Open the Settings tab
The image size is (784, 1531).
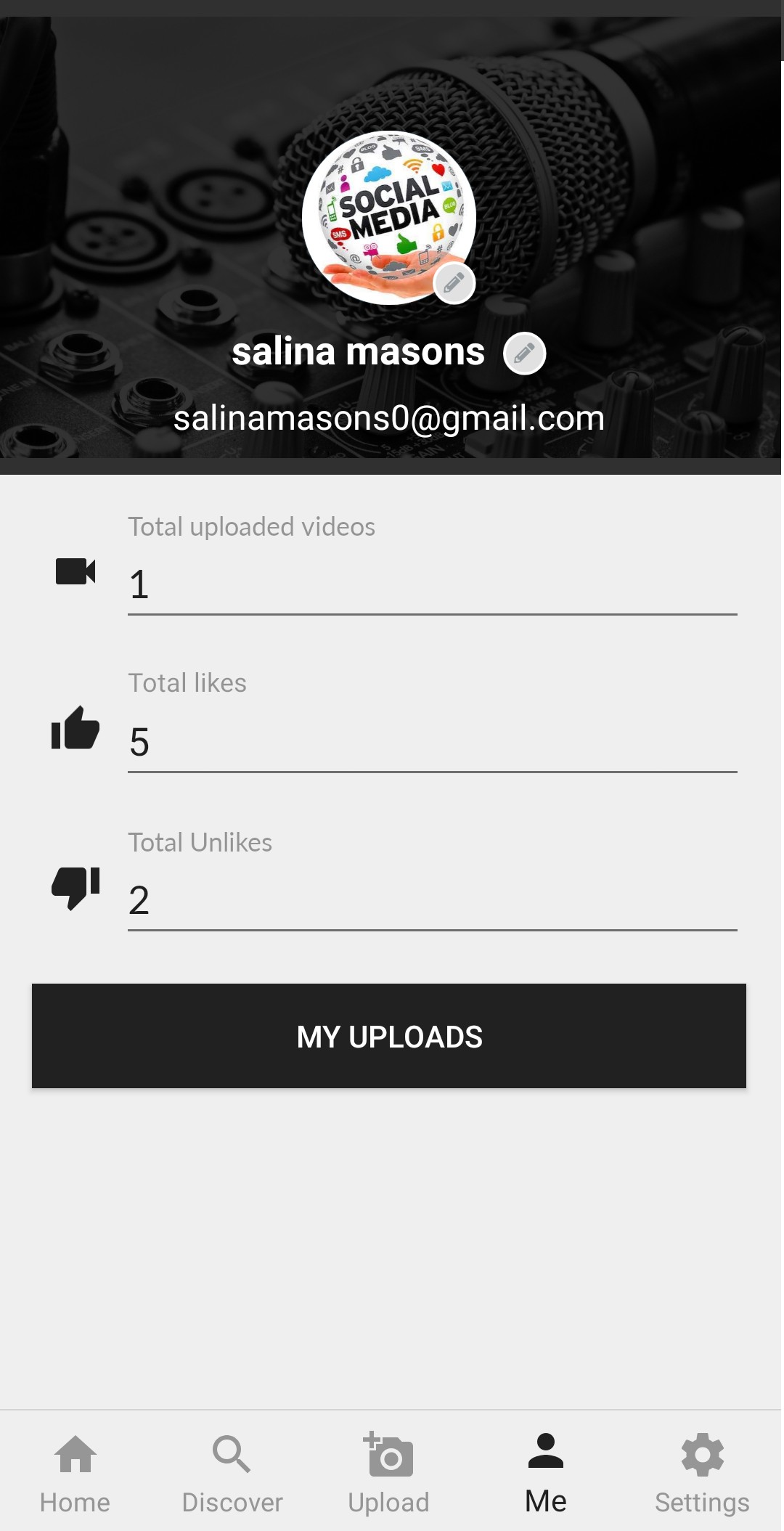(x=702, y=1473)
